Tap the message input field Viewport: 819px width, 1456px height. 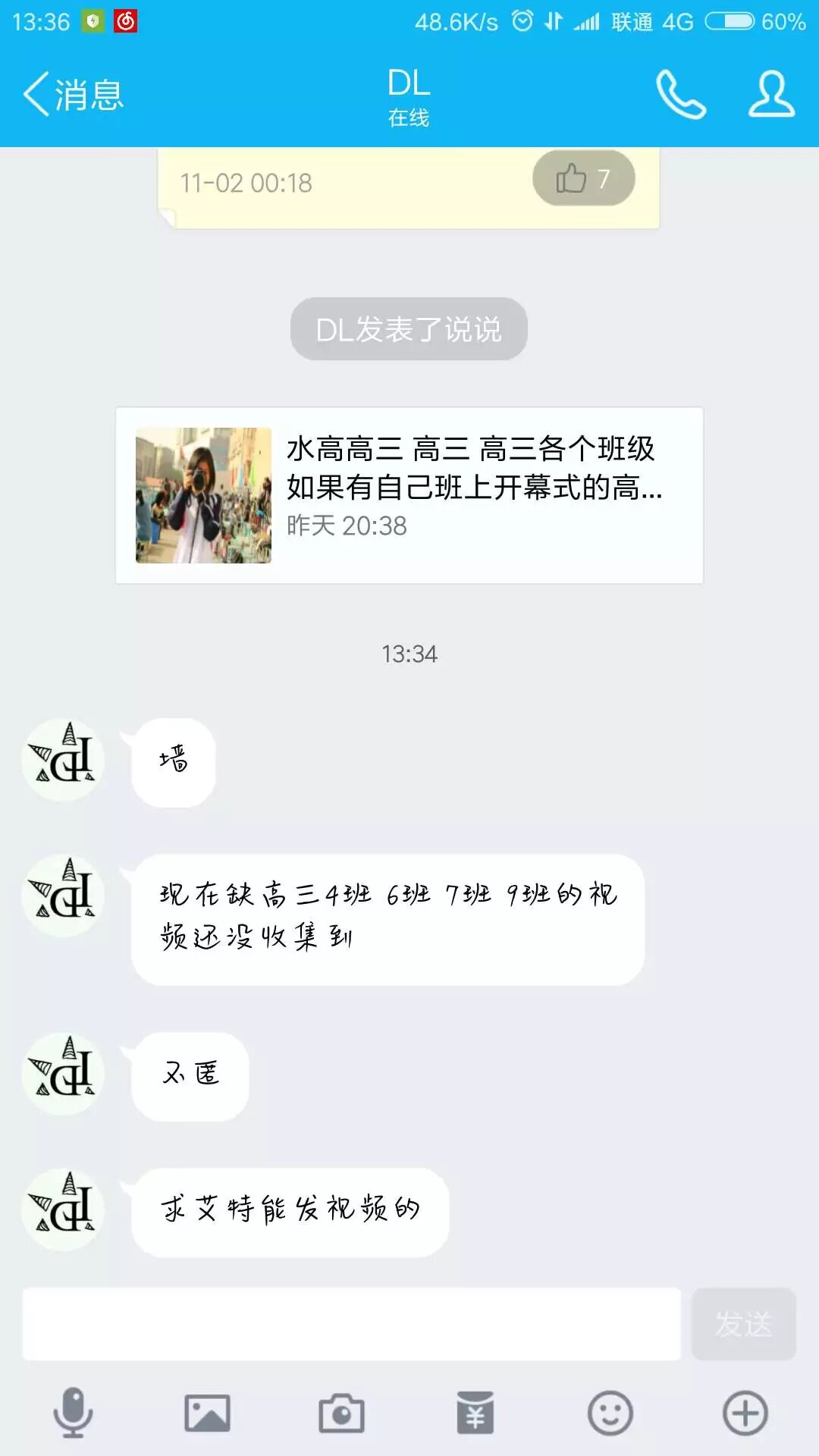click(352, 1324)
